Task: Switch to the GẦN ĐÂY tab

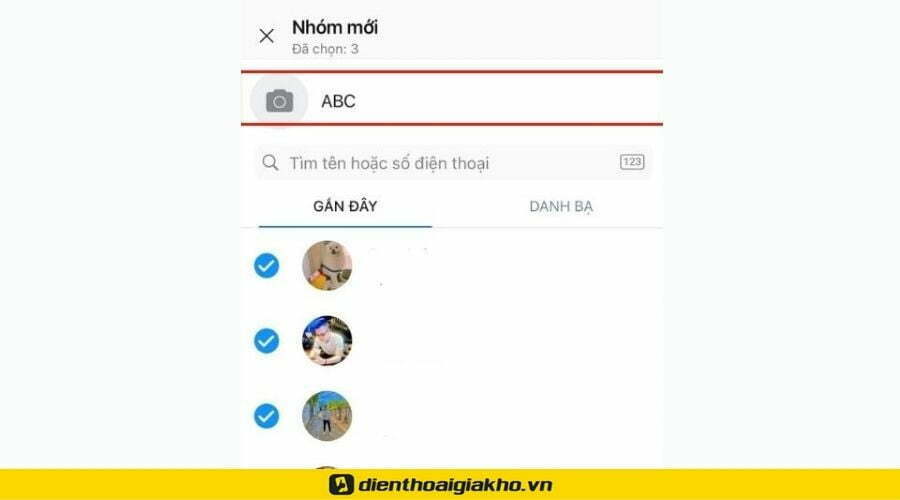Action: [x=344, y=207]
